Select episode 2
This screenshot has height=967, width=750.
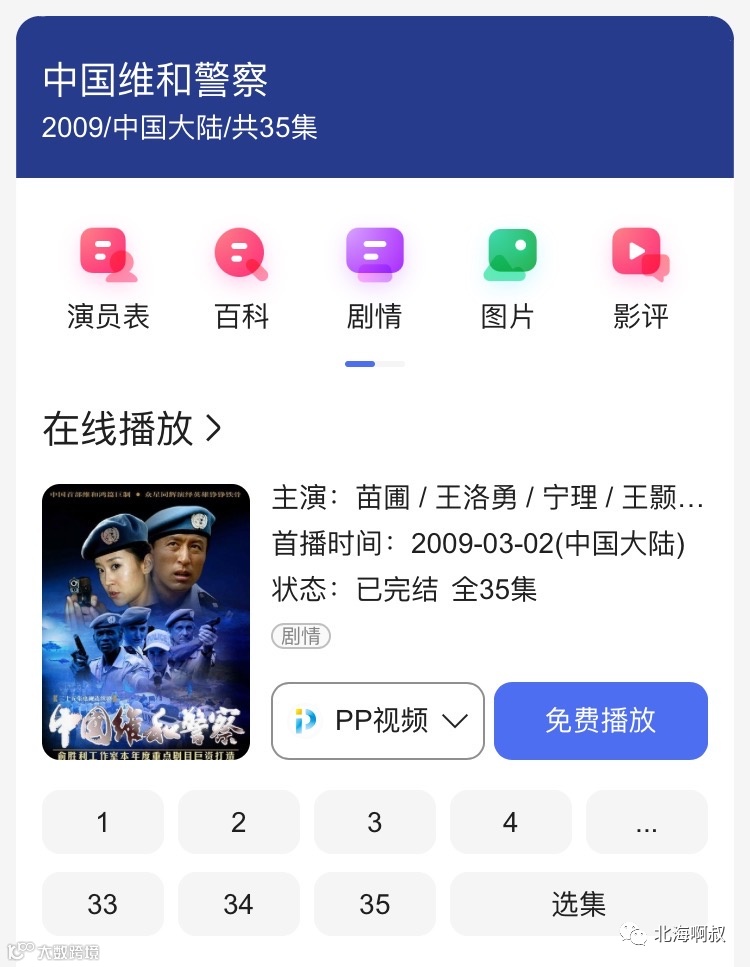click(x=238, y=822)
